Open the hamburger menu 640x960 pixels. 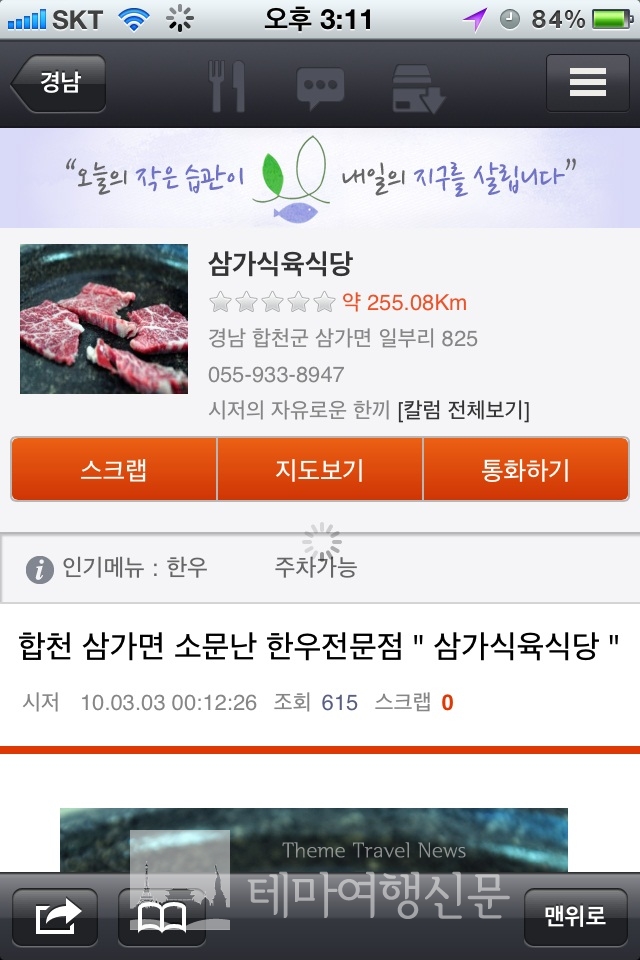tap(587, 84)
